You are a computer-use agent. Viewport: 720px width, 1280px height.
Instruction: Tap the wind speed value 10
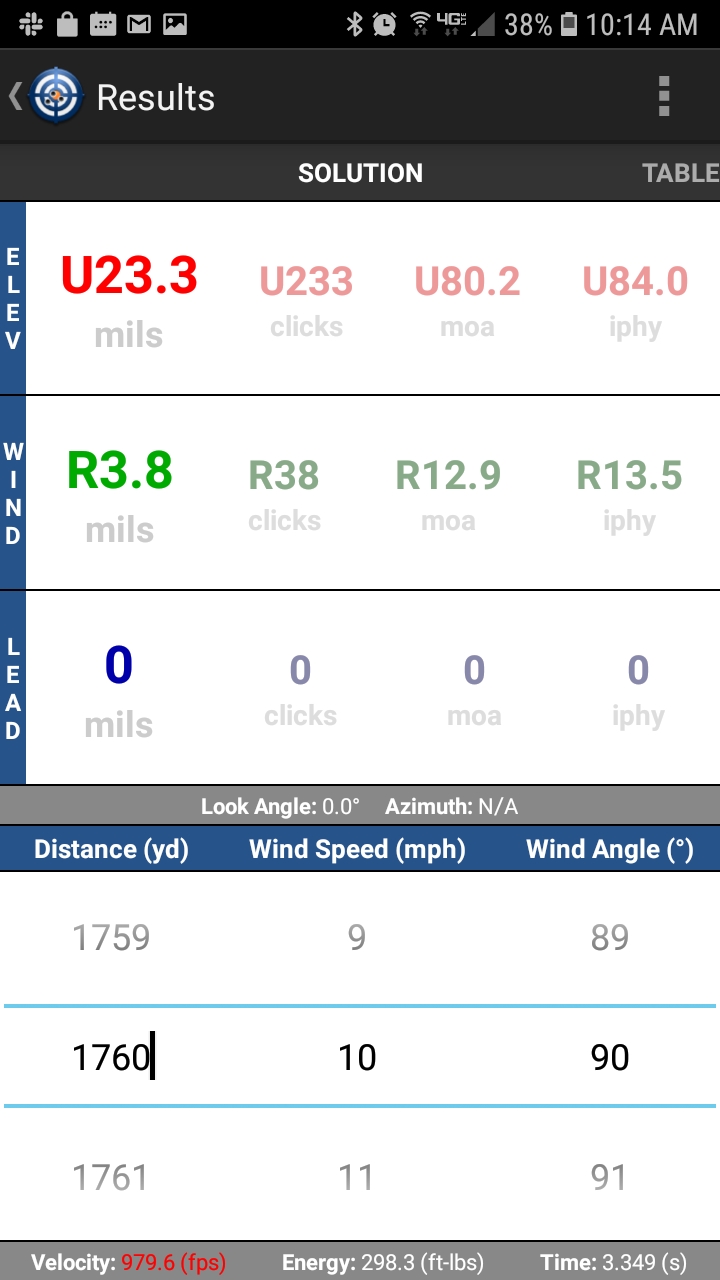357,1058
